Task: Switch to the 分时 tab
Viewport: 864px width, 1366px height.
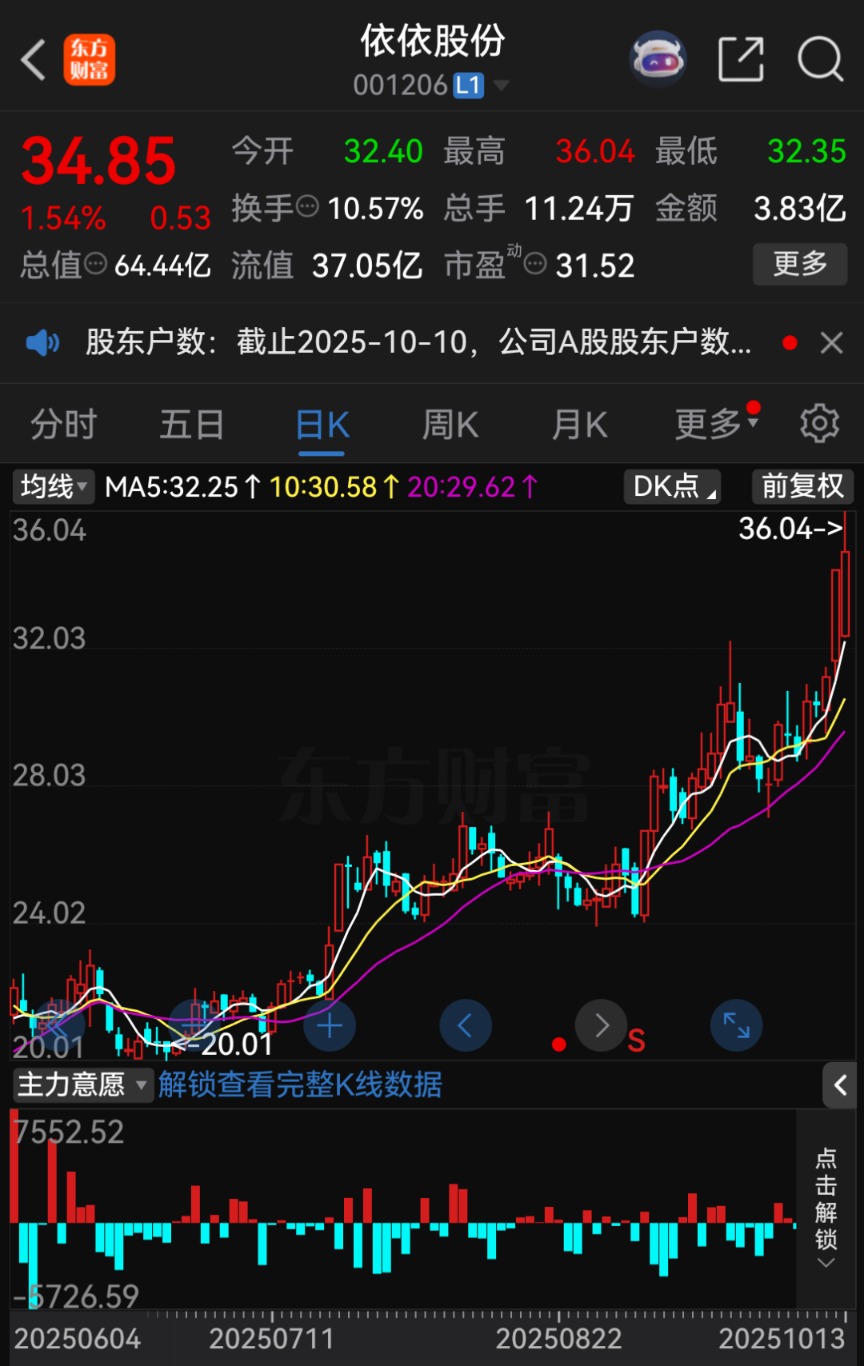Action: 63,424
